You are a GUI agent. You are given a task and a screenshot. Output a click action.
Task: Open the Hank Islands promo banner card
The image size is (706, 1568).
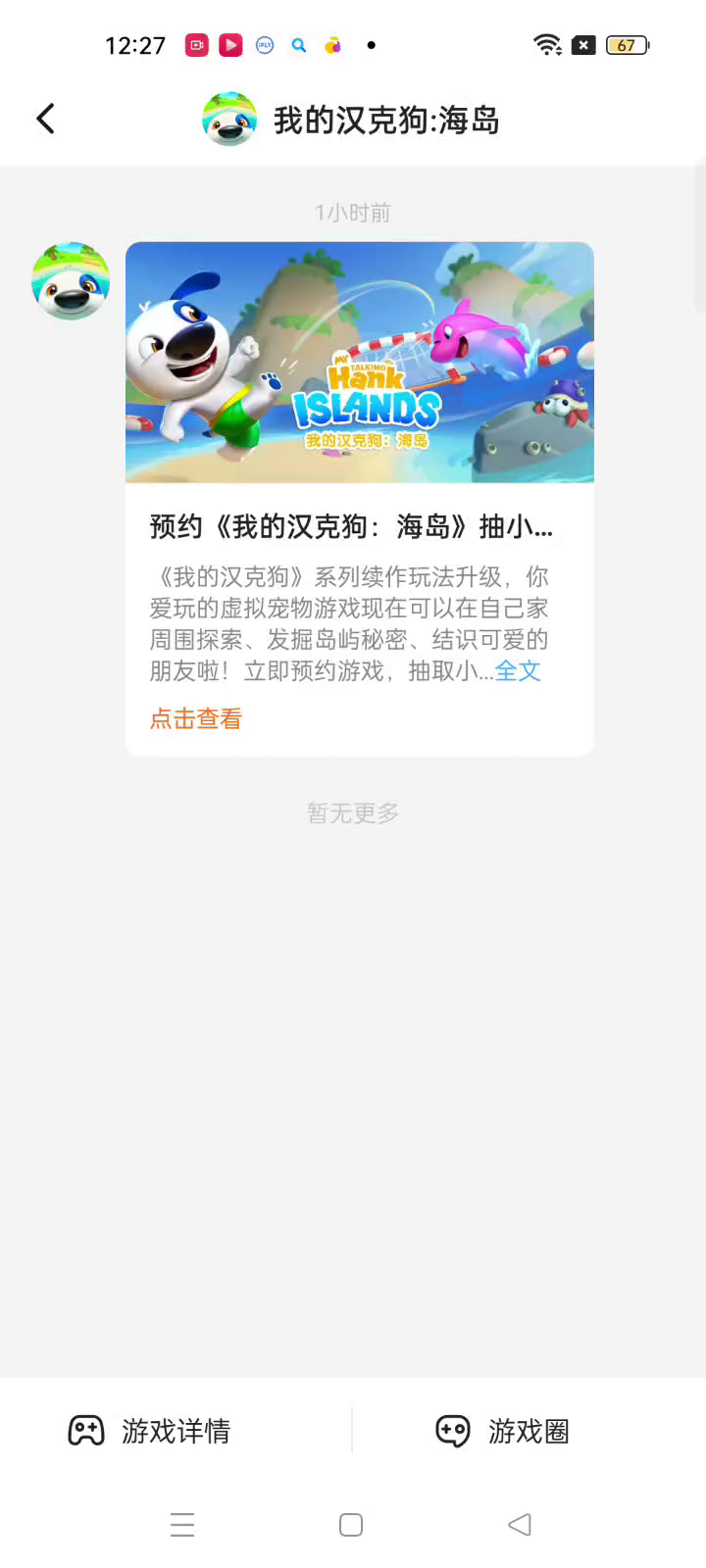coord(359,363)
